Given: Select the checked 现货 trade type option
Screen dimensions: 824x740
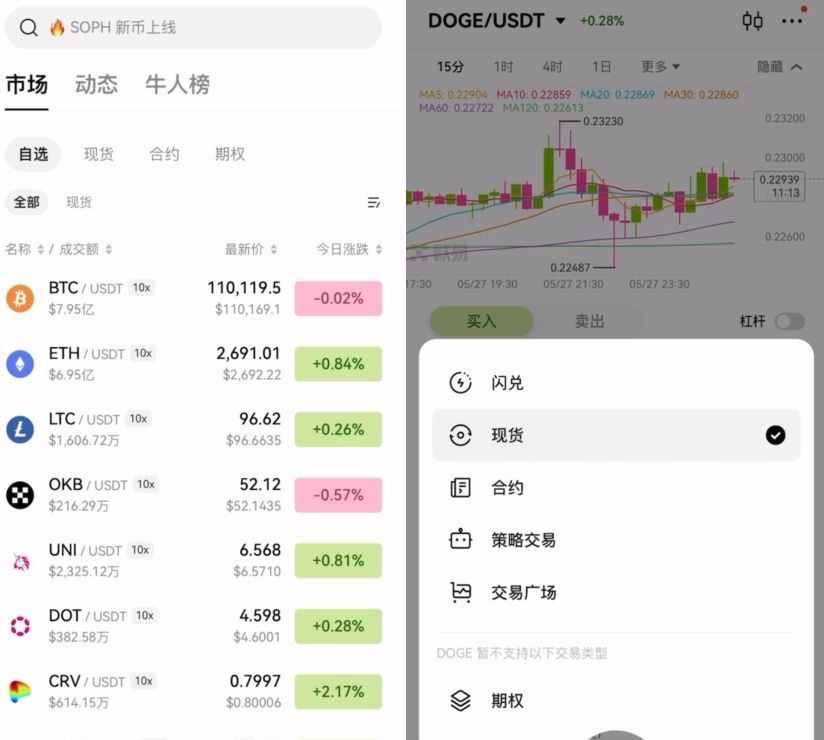Looking at the screenshot, I should click(616, 435).
